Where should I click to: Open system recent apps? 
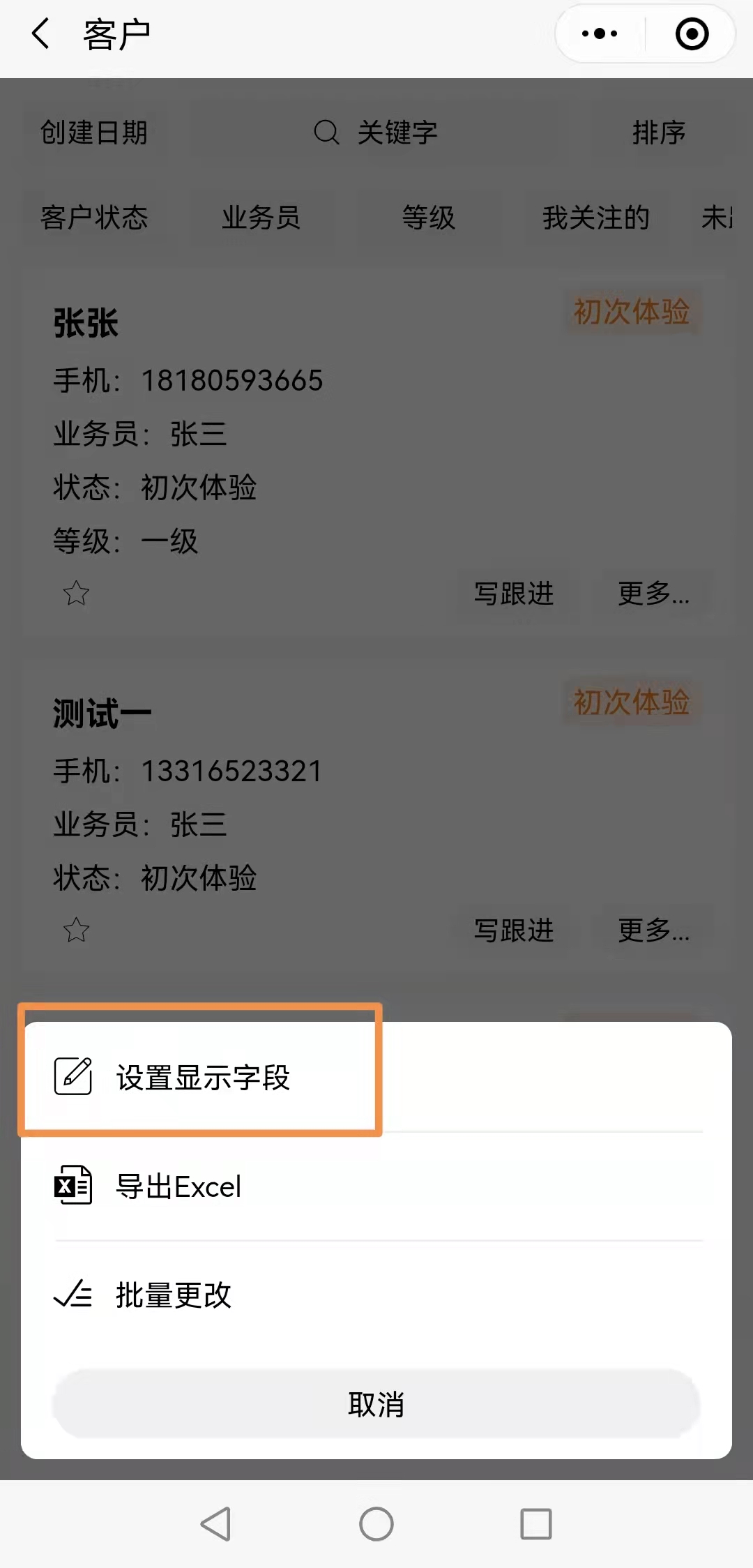[x=536, y=1523]
